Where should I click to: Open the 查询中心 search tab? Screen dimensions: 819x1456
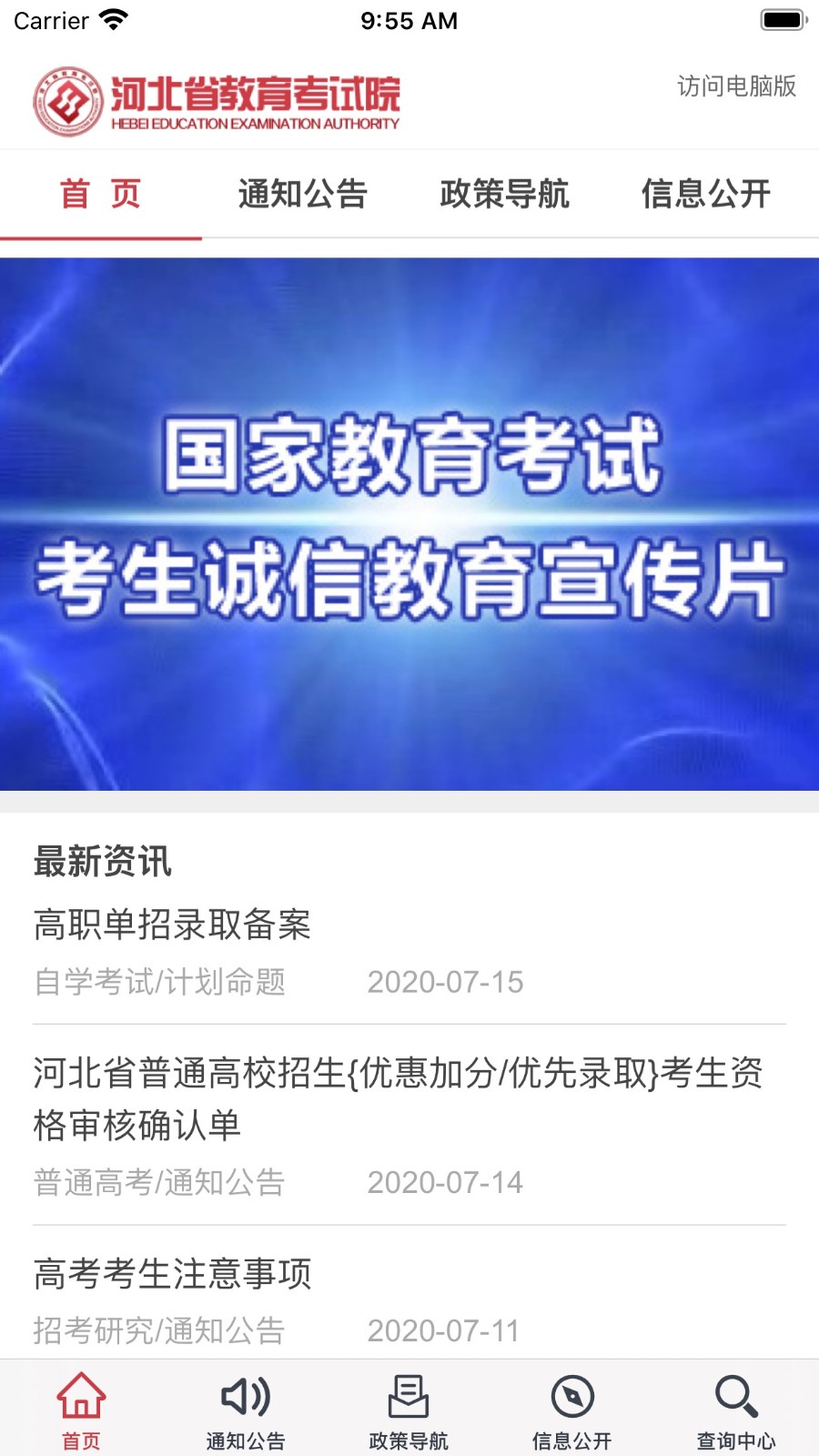pos(736,1410)
